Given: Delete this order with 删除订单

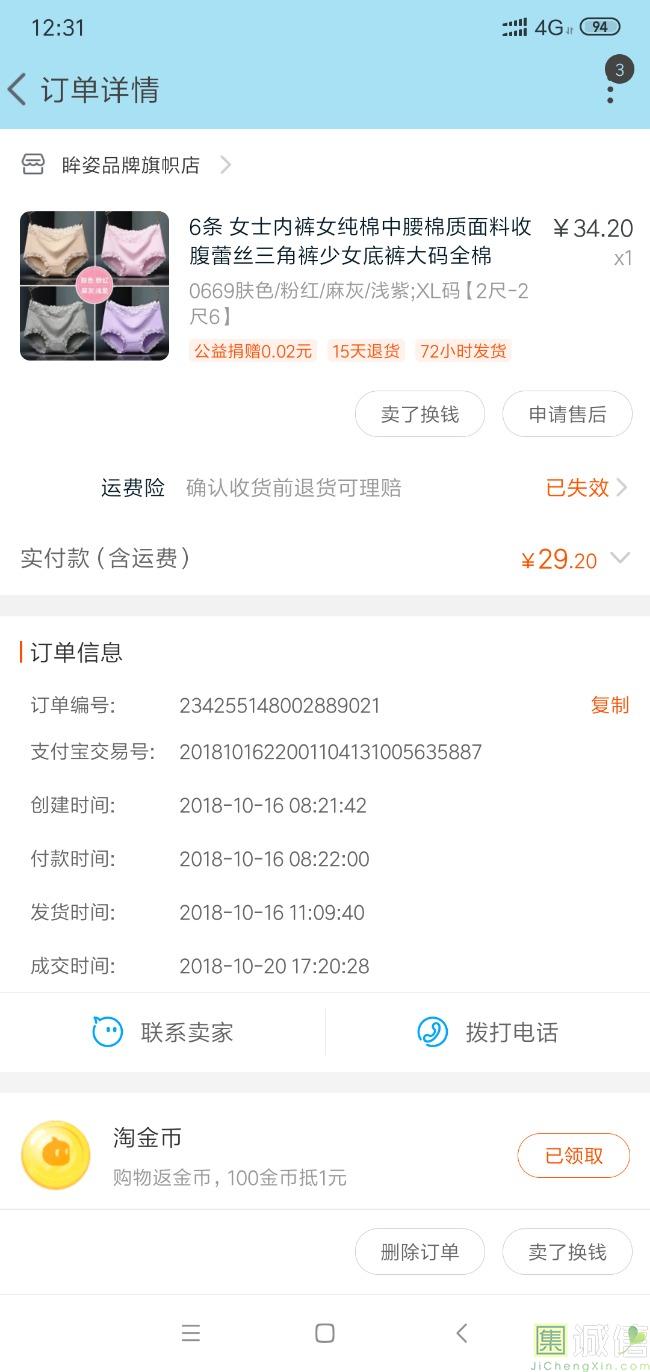Looking at the screenshot, I should [420, 1252].
